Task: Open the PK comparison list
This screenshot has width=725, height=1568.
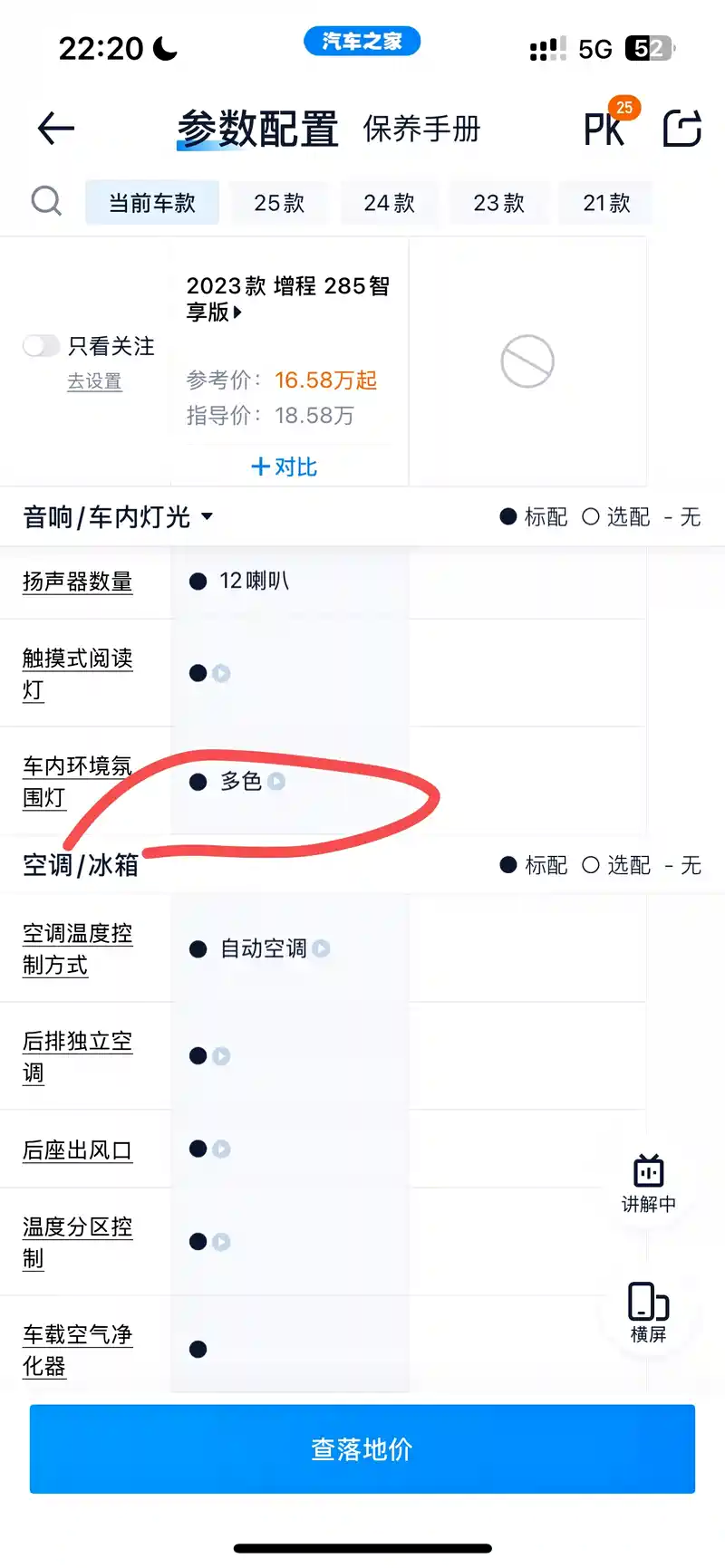Action: [x=605, y=129]
